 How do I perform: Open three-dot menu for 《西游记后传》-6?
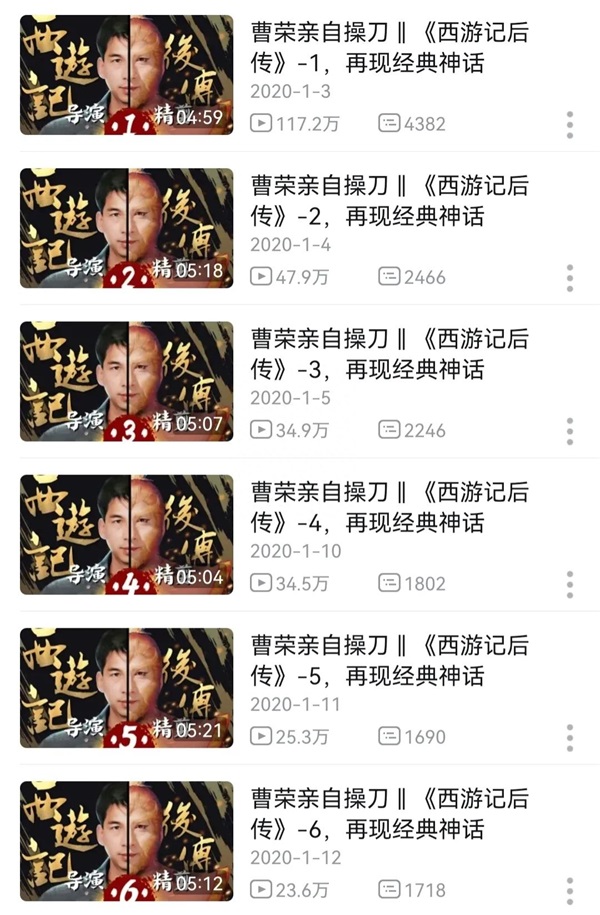569,889
